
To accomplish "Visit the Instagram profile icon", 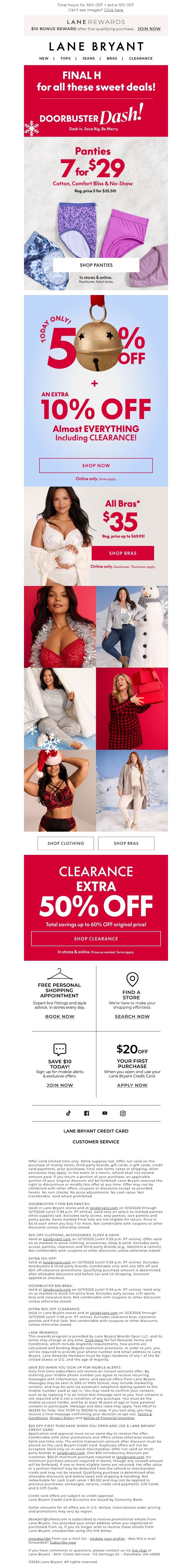I will point(123,1113).
